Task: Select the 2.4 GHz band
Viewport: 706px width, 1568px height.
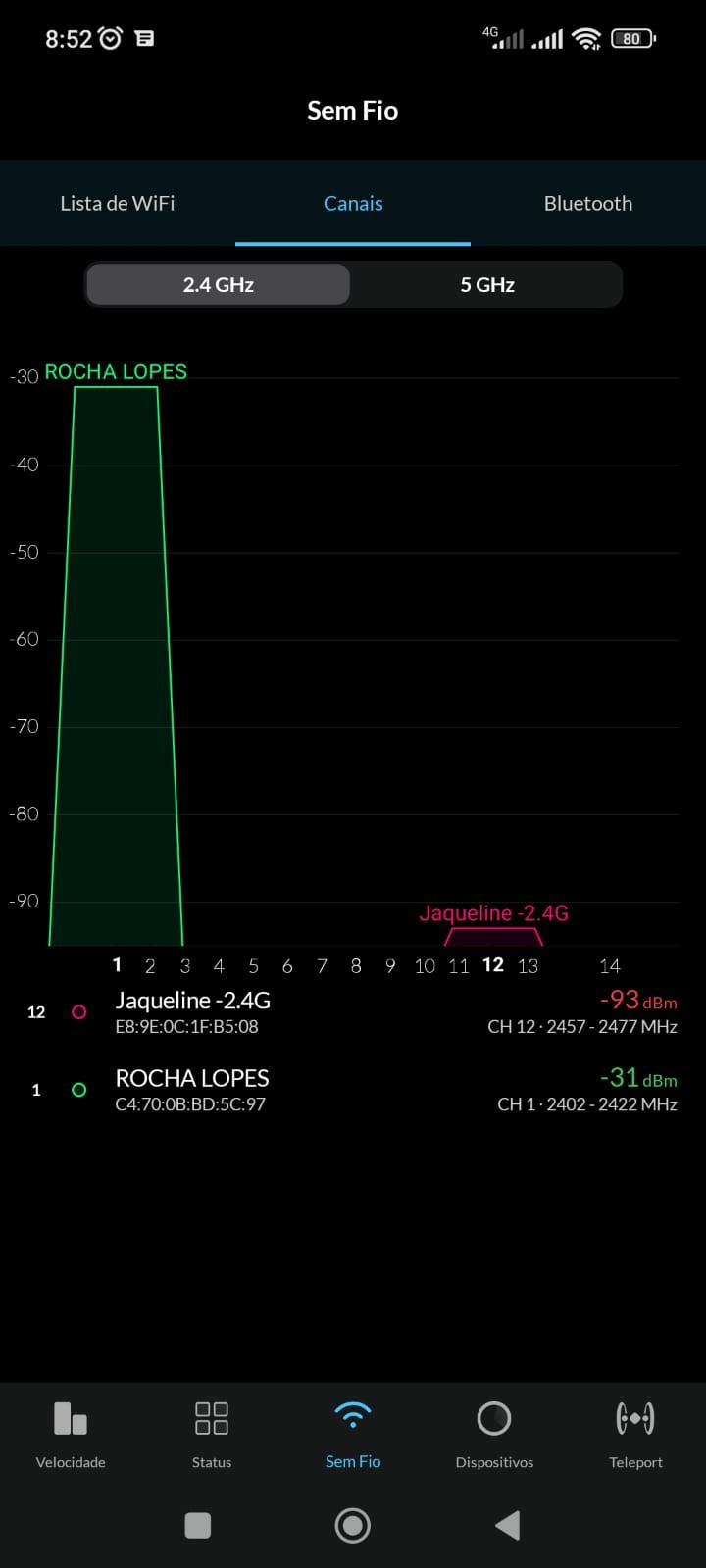Action: pyautogui.click(x=218, y=285)
